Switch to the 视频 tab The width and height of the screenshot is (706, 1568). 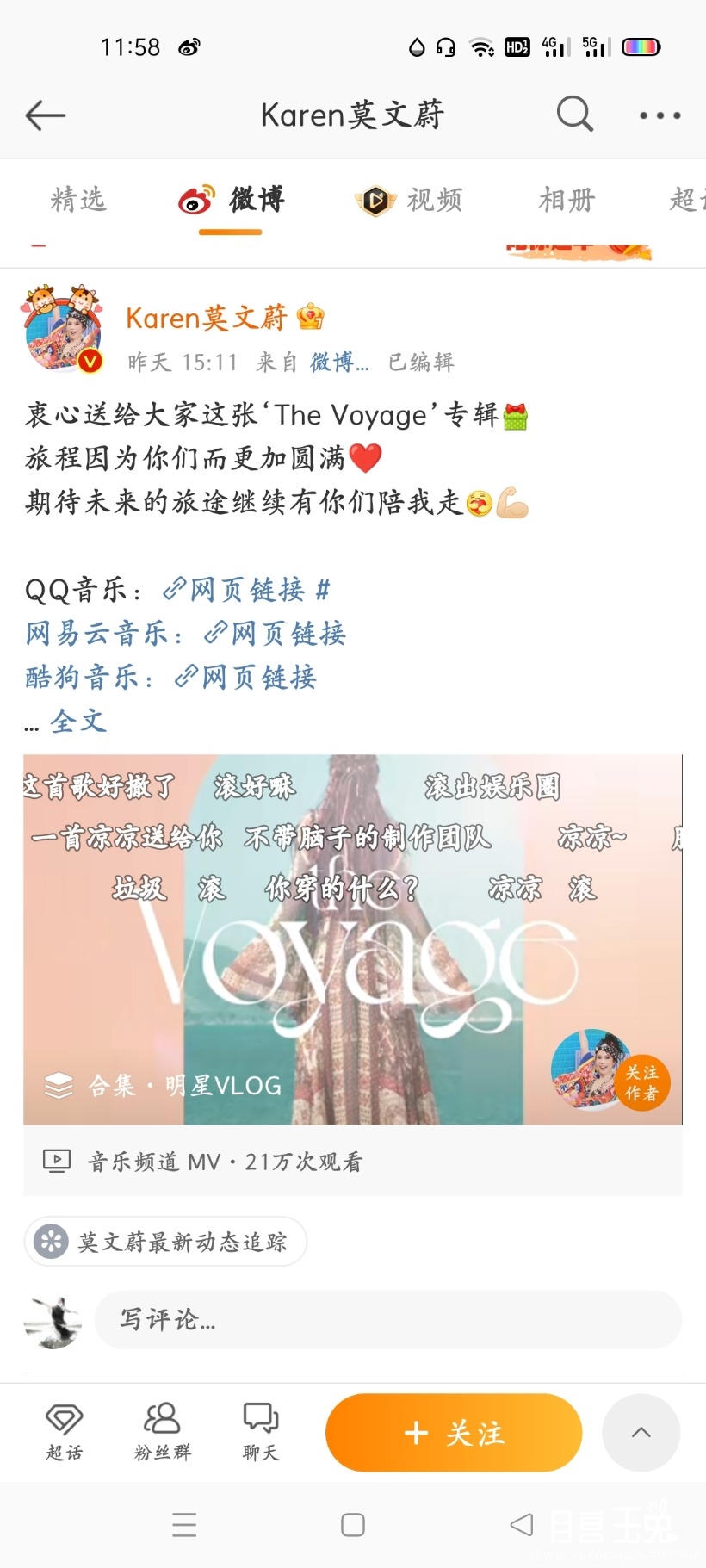tap(409, 200)
